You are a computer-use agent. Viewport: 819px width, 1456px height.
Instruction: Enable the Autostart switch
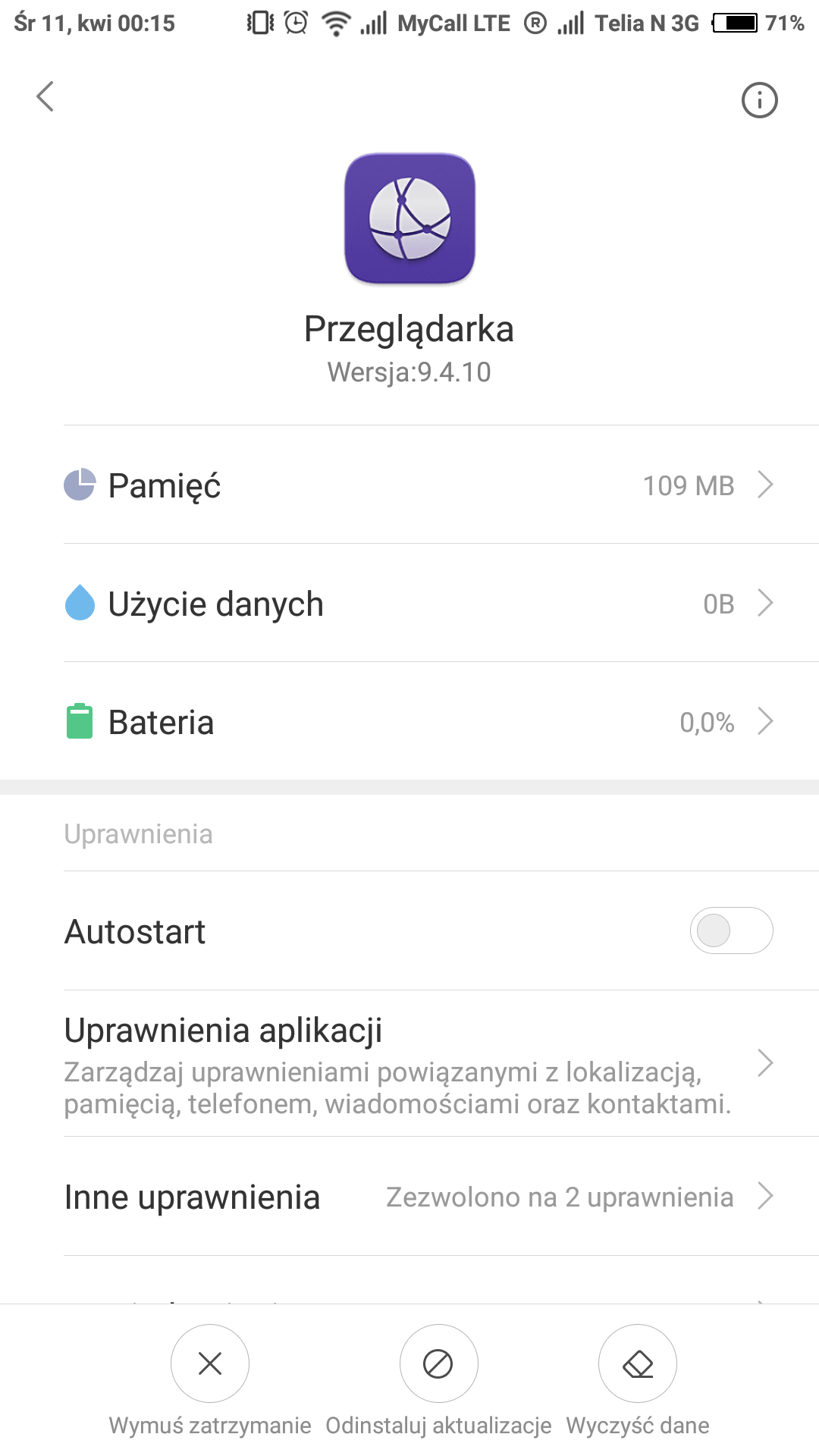730,930
